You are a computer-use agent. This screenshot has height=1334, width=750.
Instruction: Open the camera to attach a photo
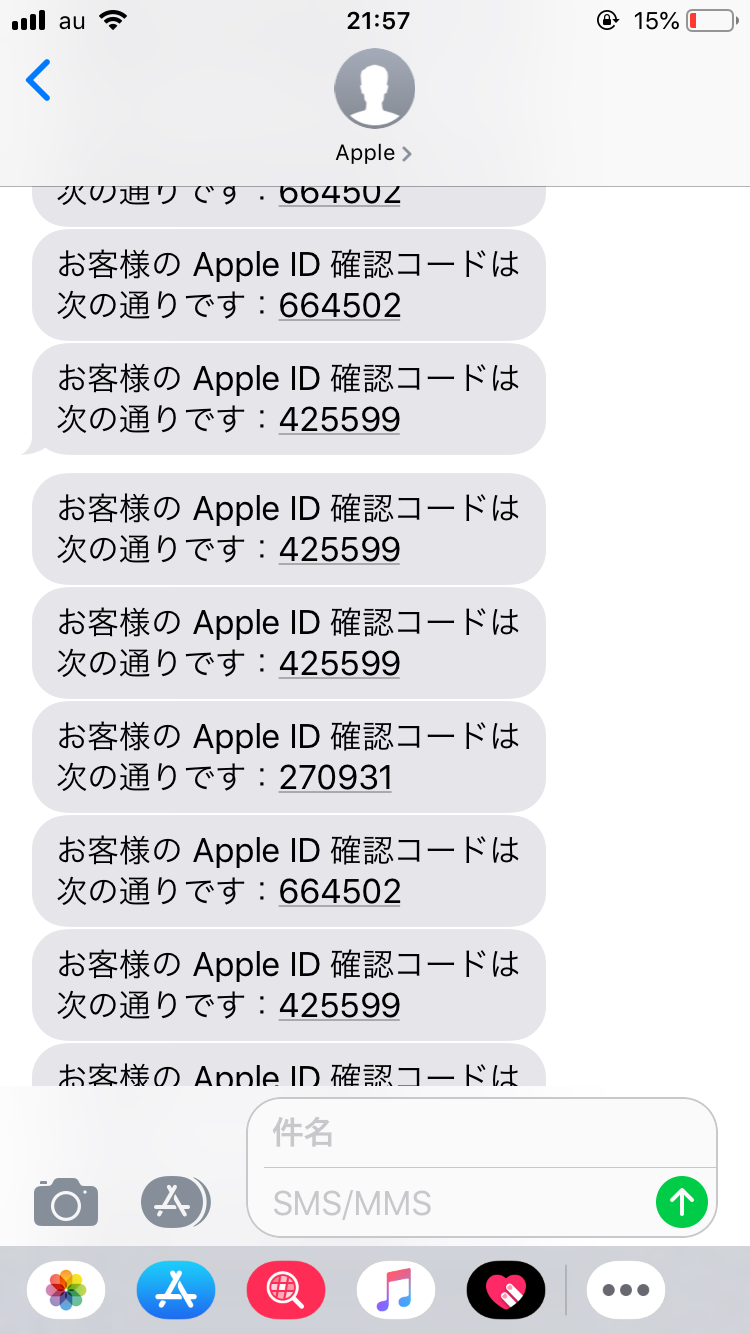pyautogui.click(x=66, y=1202)
